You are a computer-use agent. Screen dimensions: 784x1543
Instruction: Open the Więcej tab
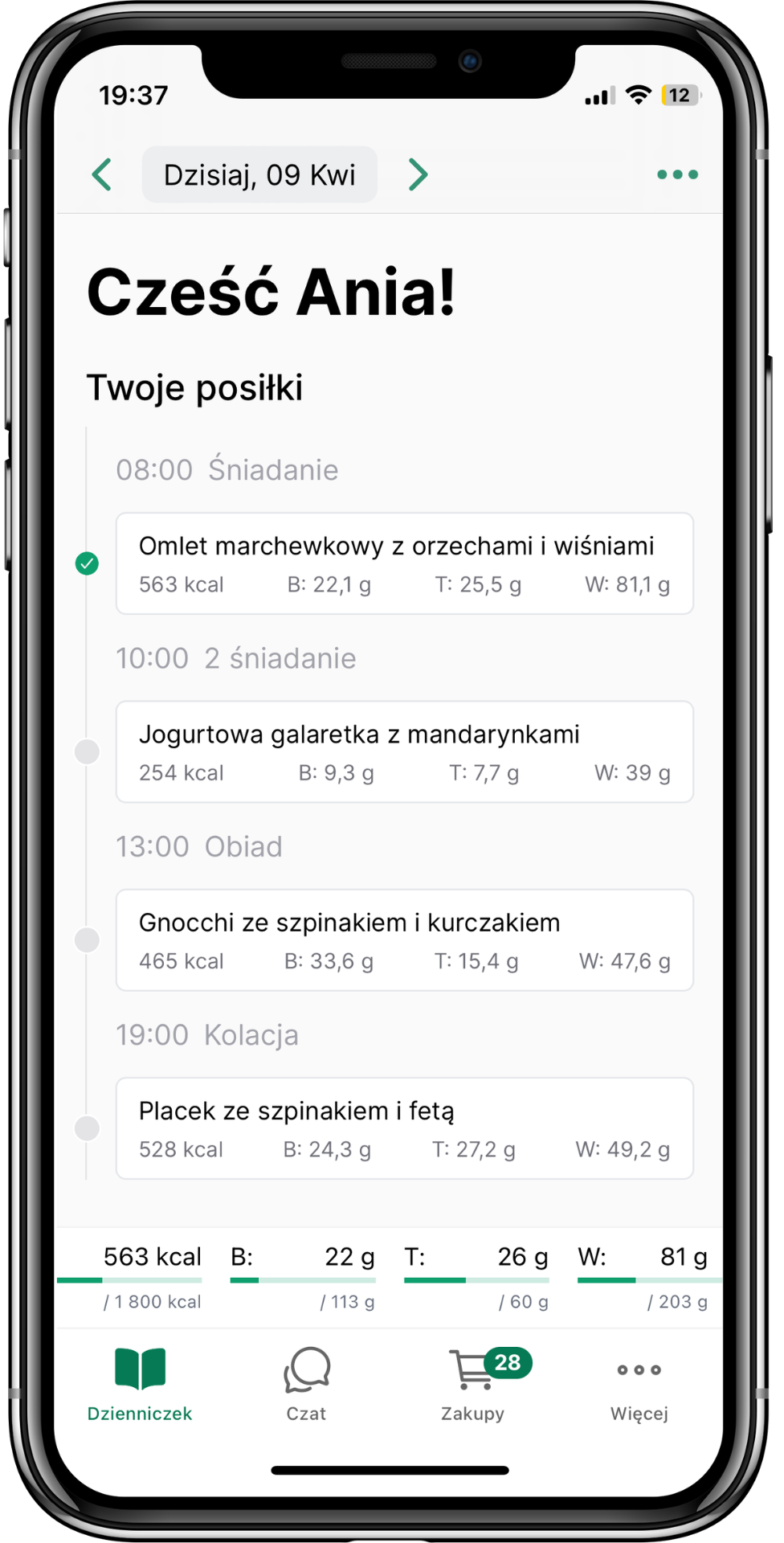tap(639, 1384)
